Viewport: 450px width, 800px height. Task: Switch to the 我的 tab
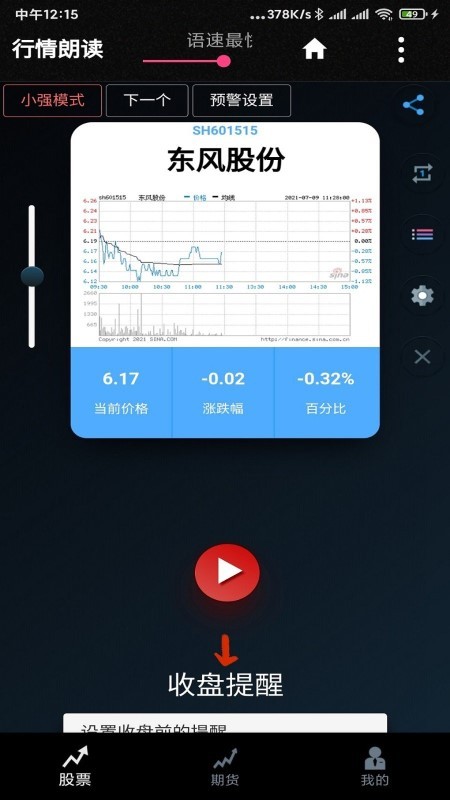coord(375,766)
